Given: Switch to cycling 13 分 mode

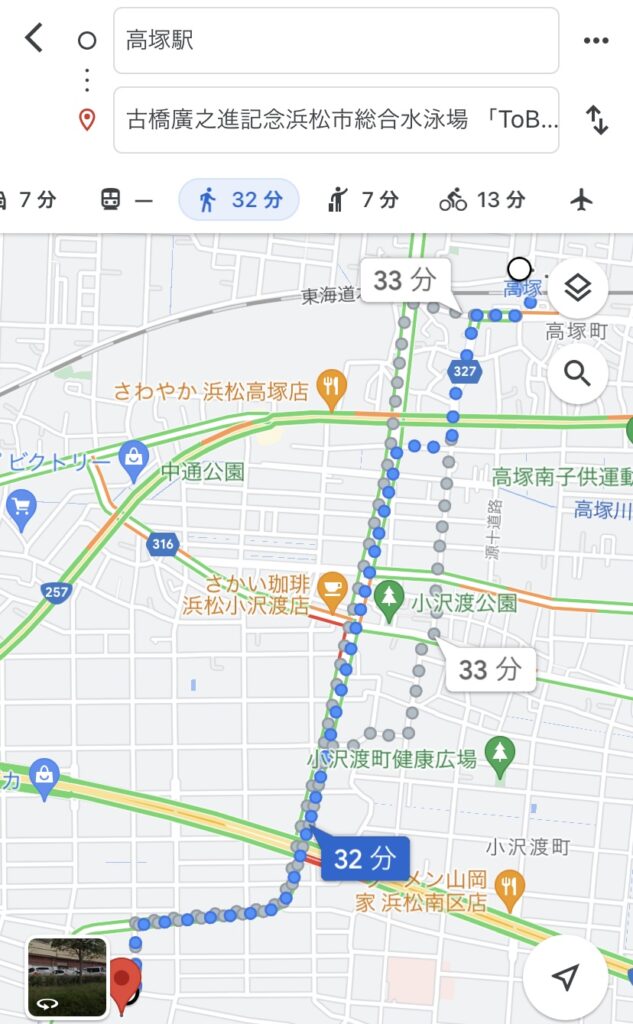Looking at the screenshot, I should click(482, 200).
